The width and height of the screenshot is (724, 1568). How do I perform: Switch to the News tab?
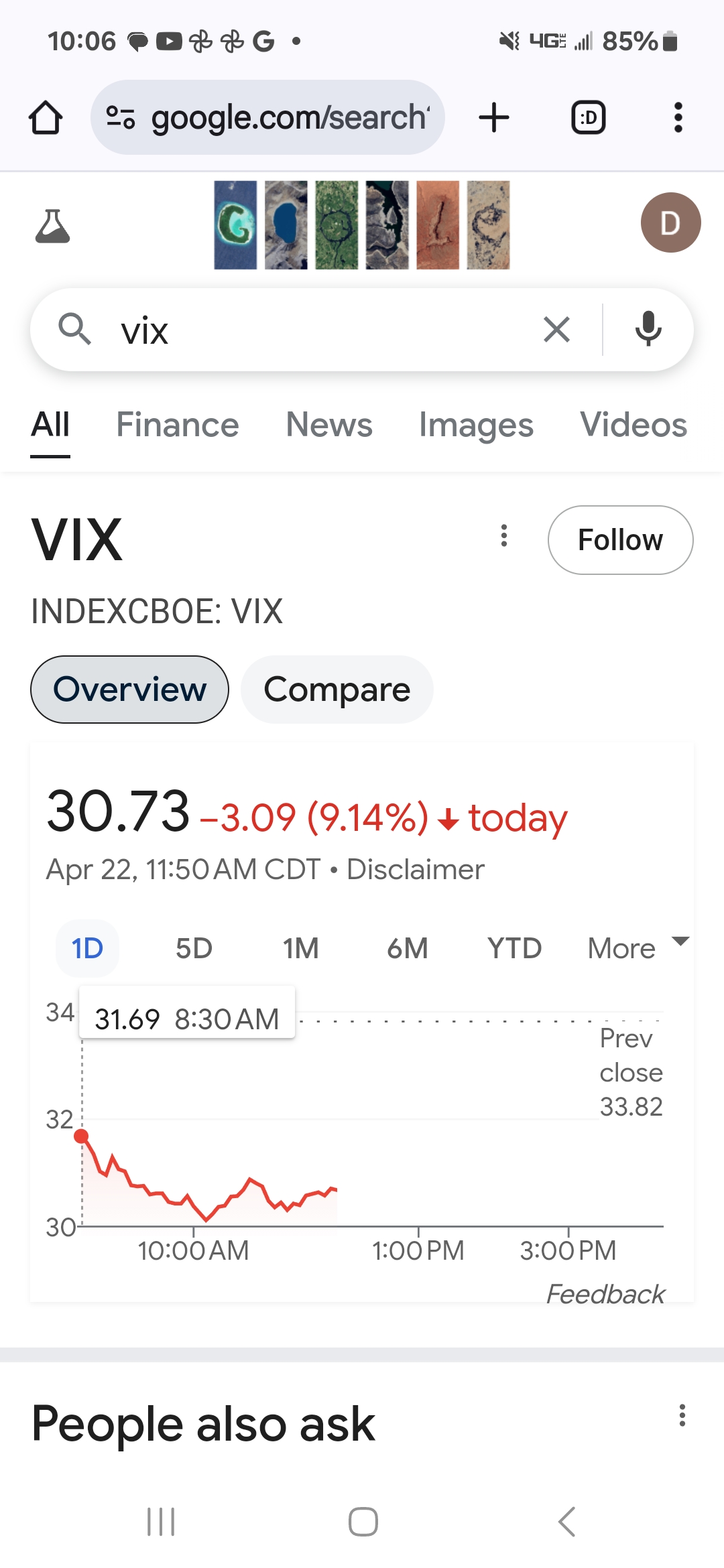328,425
